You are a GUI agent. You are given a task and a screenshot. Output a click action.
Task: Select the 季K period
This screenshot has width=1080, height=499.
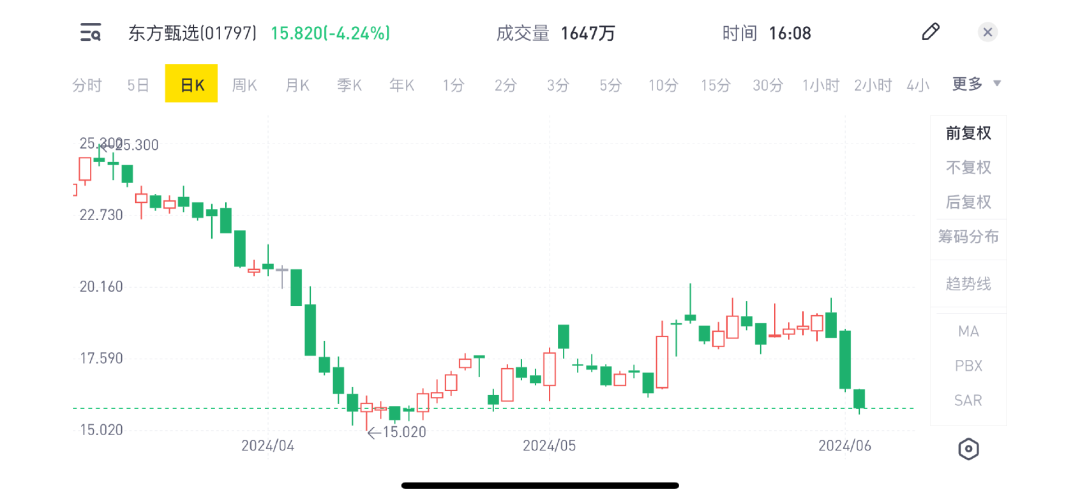[349, 85]
